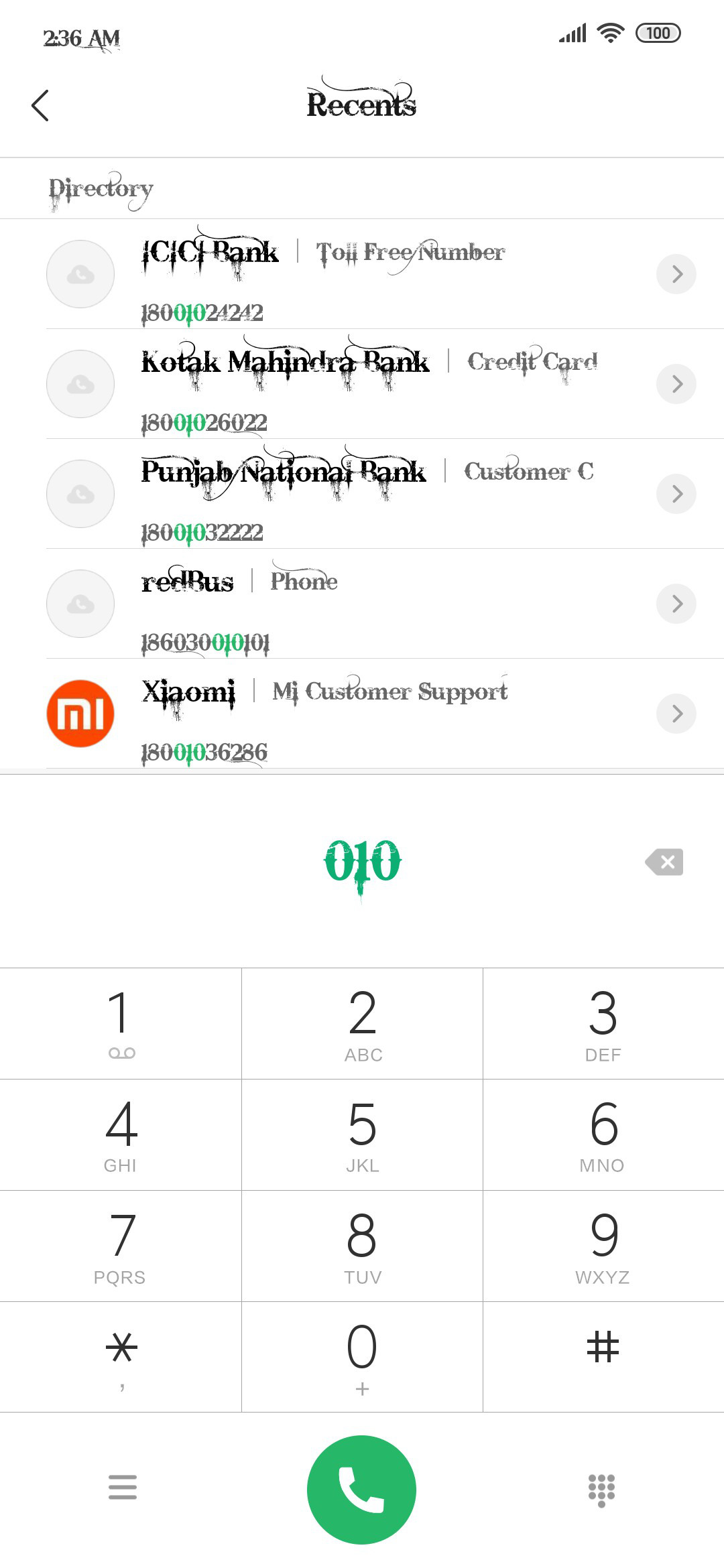
Task: Enter digit 2 on the dialpad
Action: point(362,1024)
